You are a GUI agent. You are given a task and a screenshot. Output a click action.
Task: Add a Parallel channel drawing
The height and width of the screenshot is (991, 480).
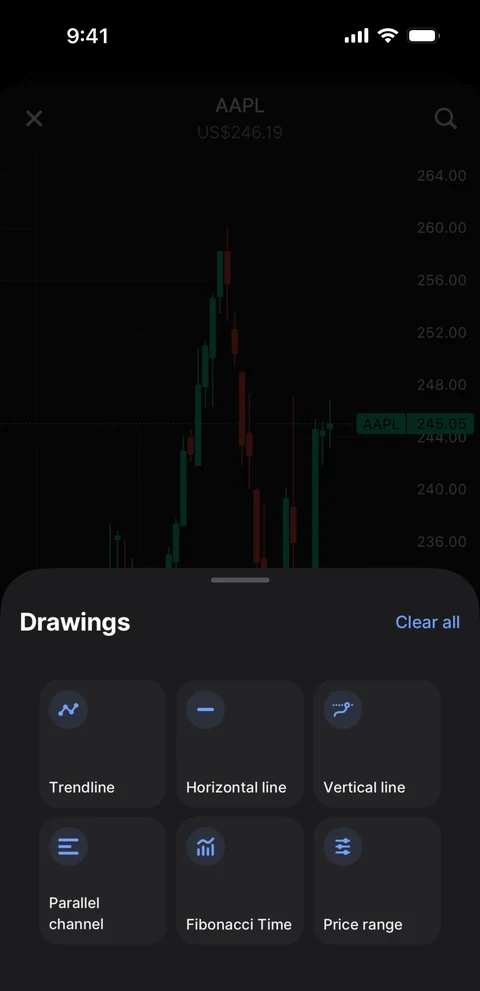click(x=102, y=881)
